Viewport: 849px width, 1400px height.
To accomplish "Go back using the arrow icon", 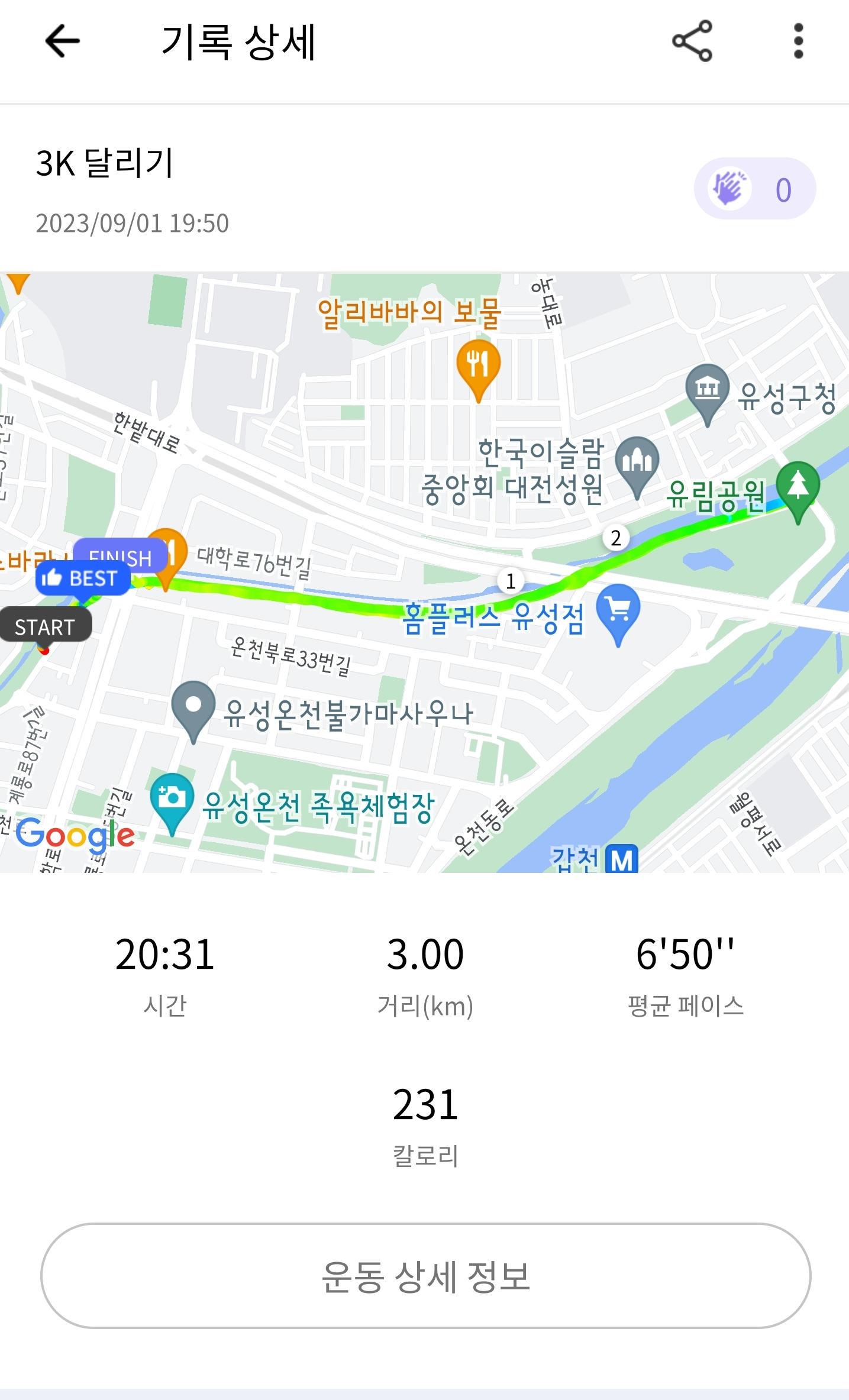I will tap(62, 41).
